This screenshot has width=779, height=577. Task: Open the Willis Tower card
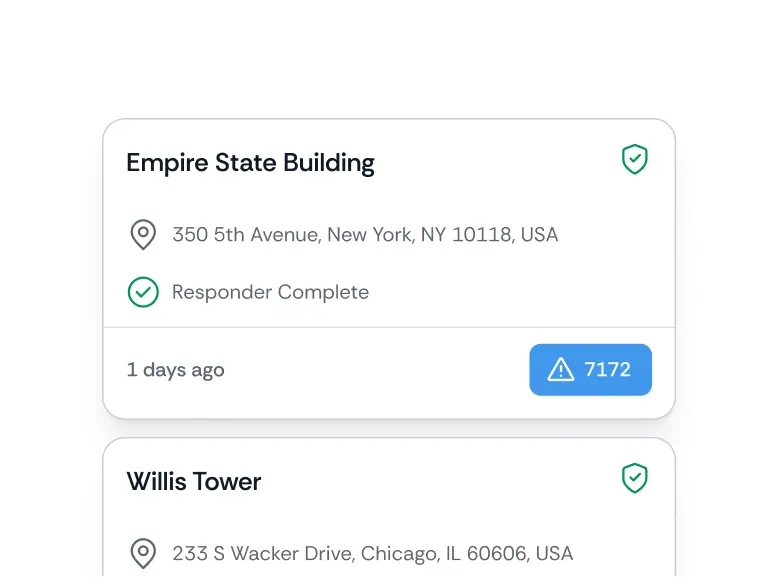194,482
